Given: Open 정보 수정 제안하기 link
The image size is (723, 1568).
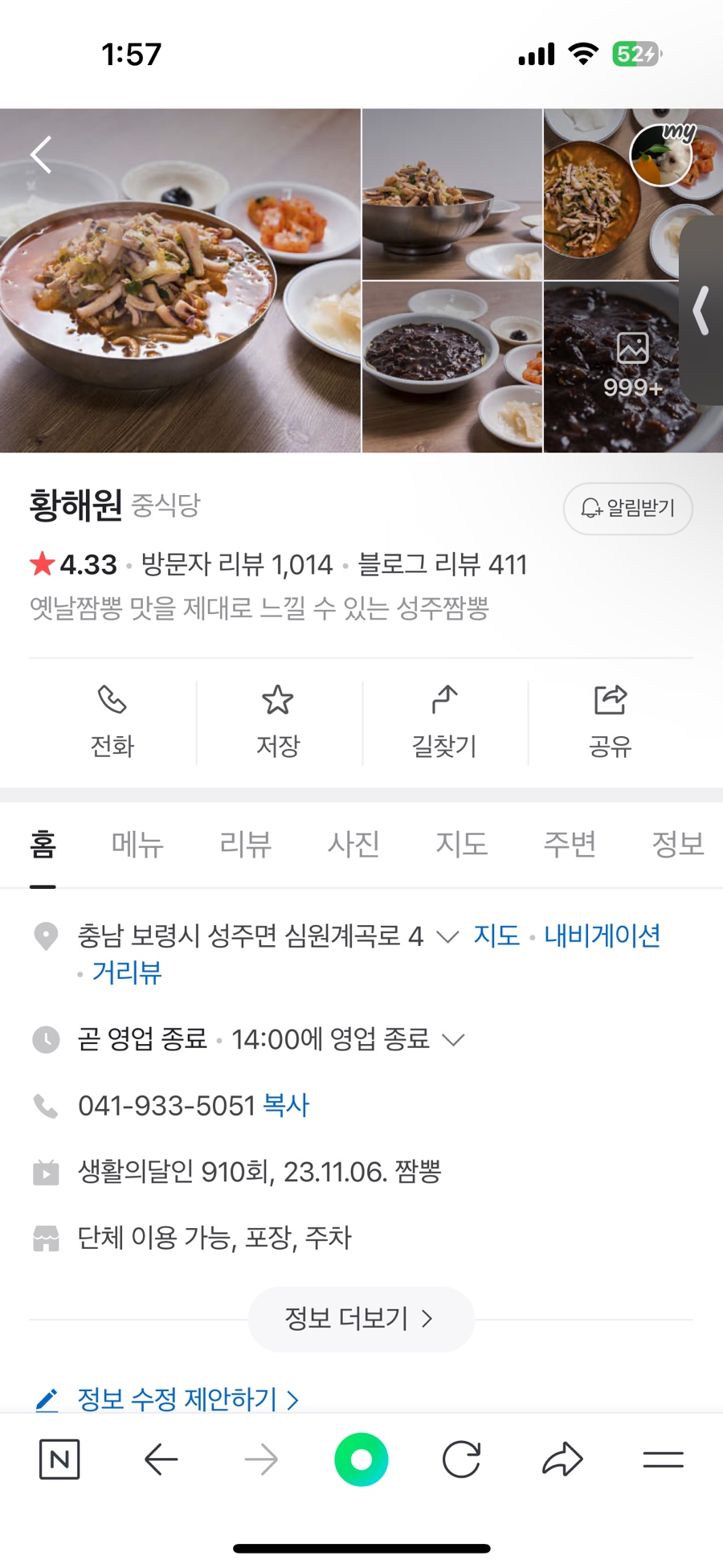Looking at the screenshot, I should click(177, 1398).
